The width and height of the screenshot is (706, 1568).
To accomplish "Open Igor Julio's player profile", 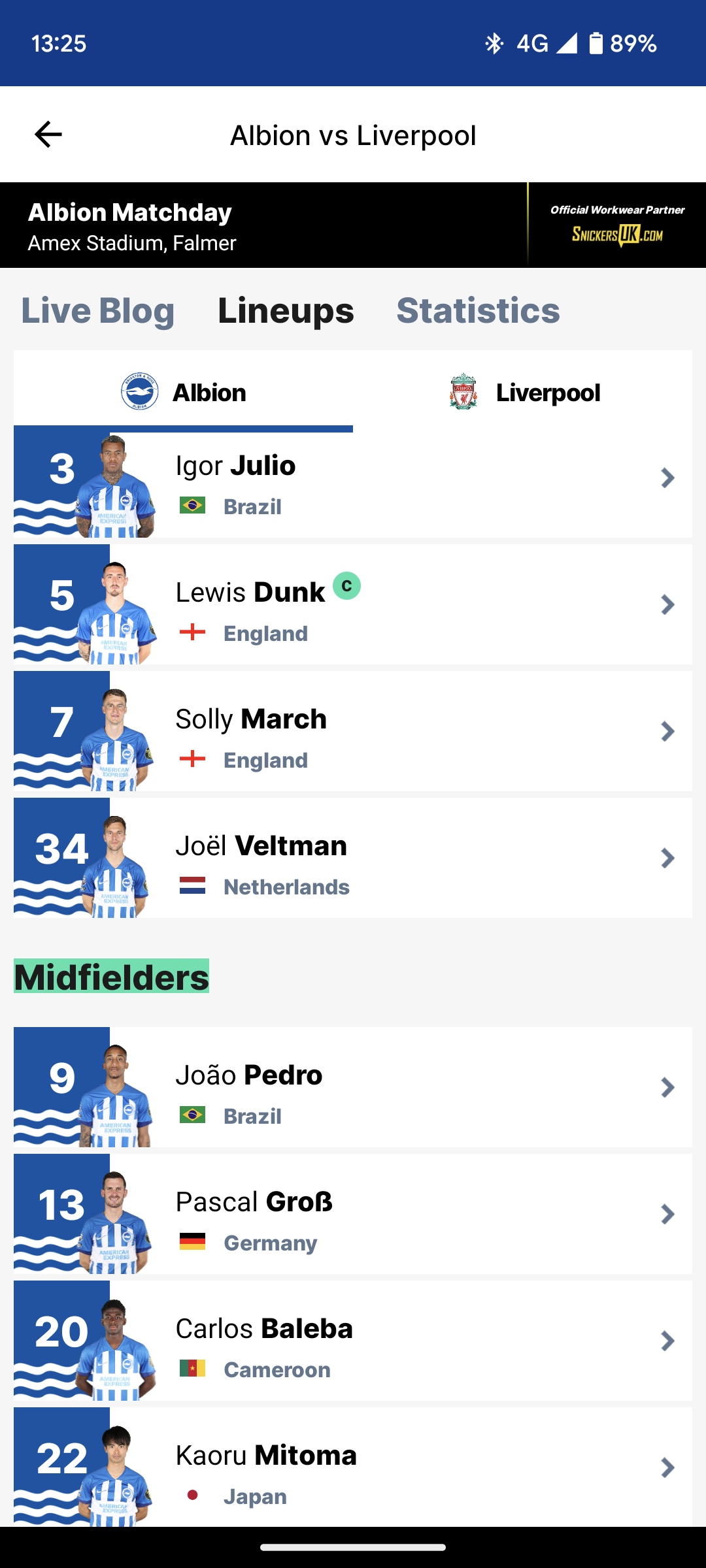I will pos(353,483).
